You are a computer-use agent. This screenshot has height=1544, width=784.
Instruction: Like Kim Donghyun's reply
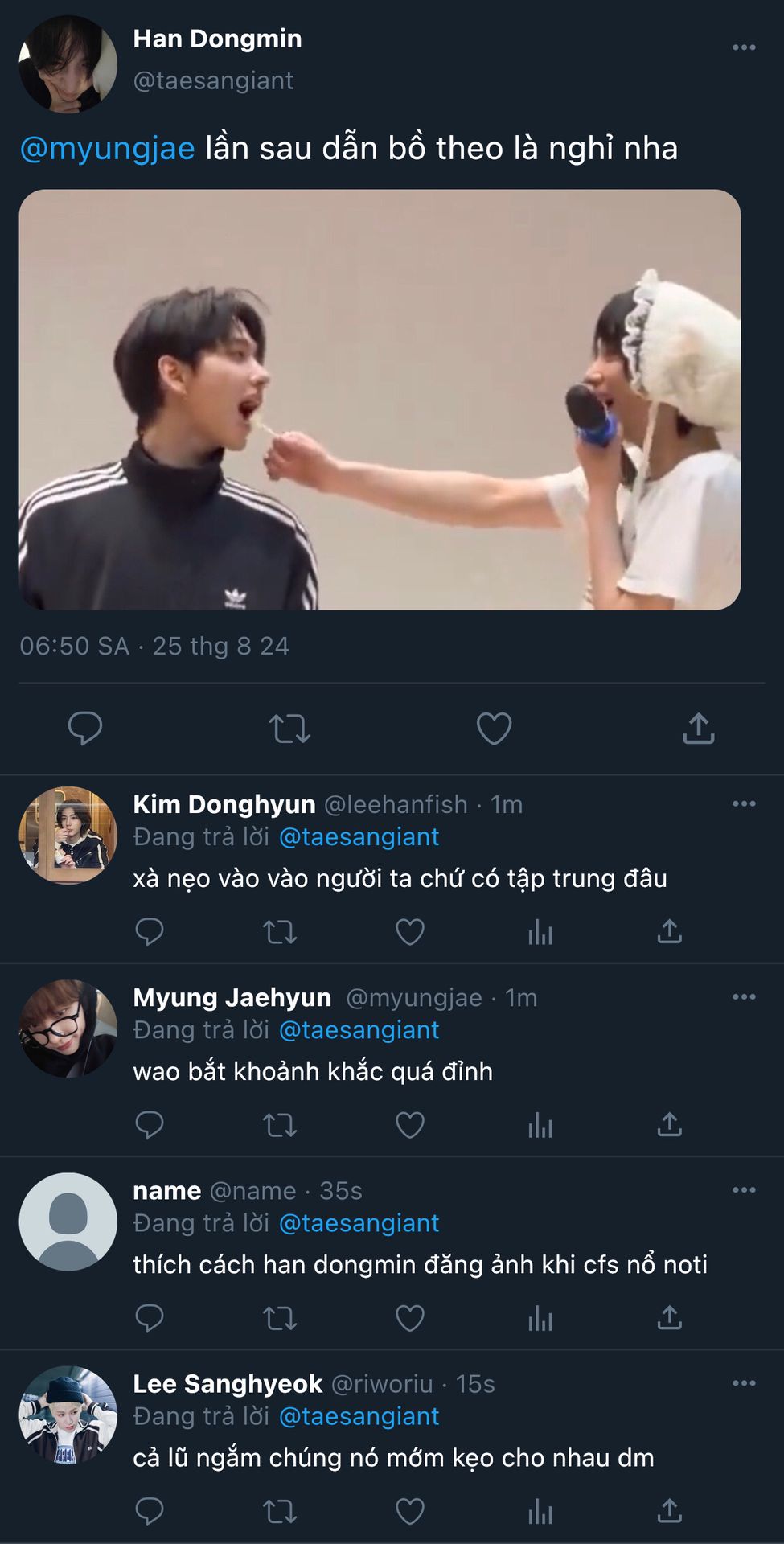pyautogui.click(x=410, y=932)
